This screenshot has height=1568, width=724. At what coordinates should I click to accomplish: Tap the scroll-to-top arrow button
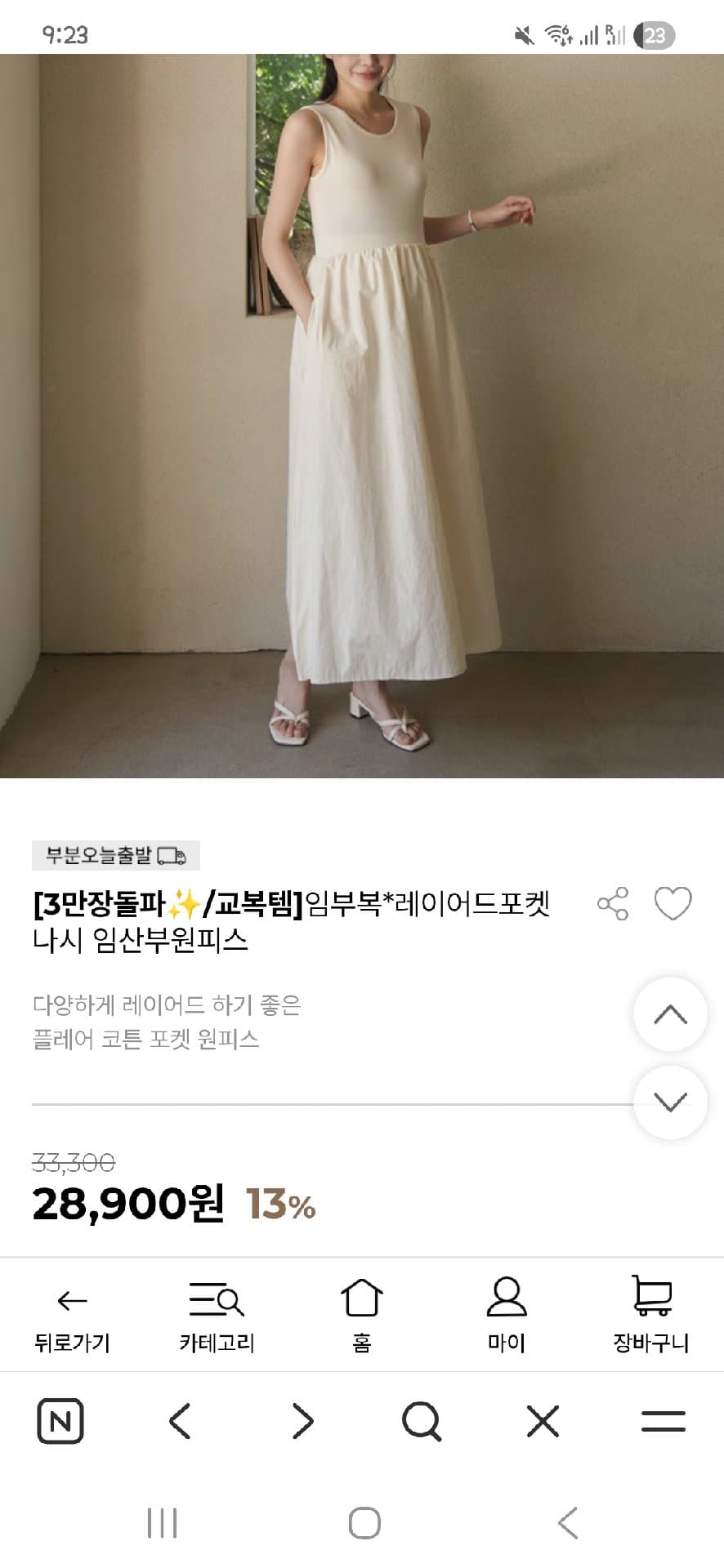pos(670,1014)
